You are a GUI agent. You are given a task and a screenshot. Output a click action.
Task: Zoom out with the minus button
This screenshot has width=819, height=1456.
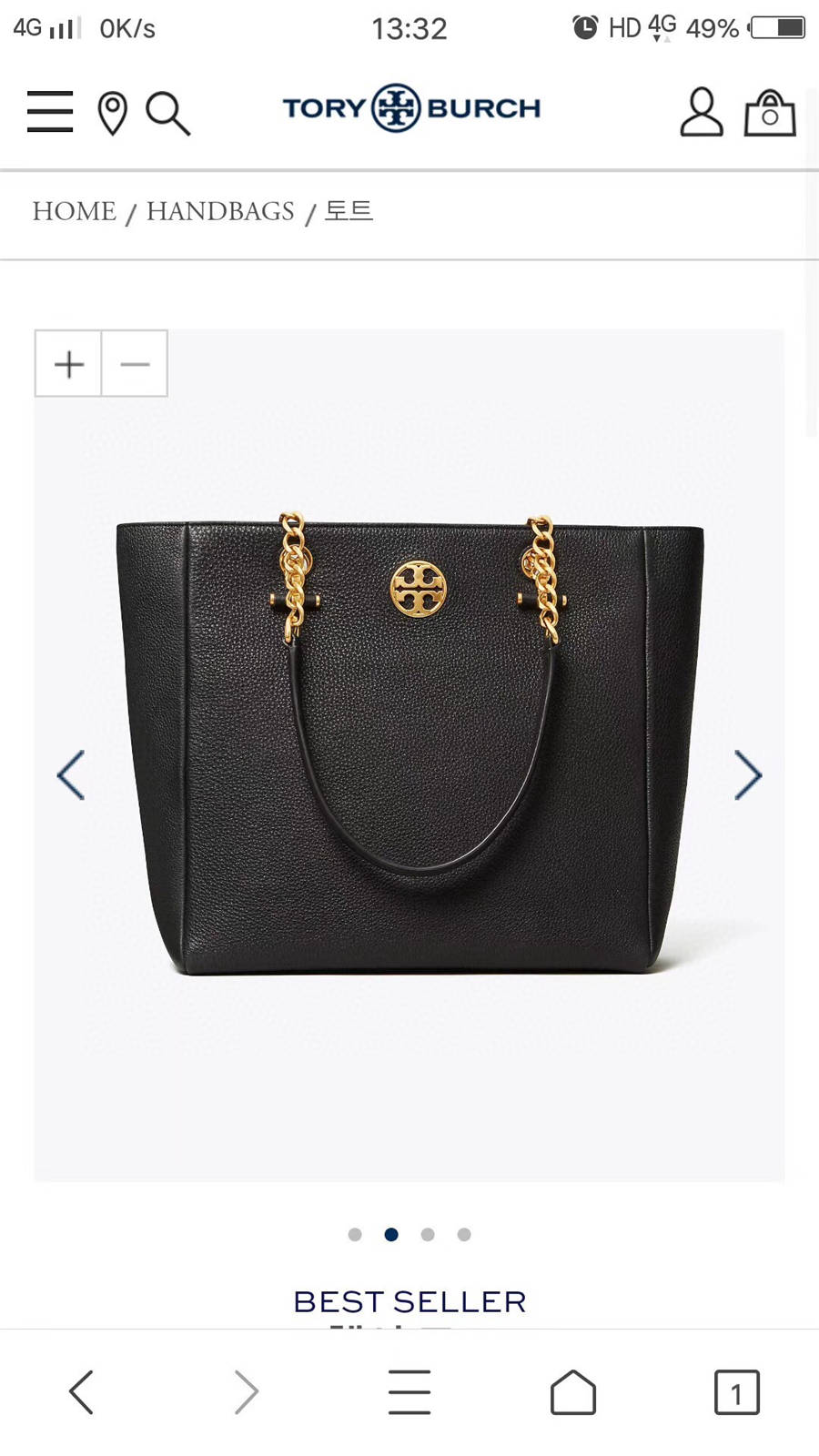pyautogui.click(x=135, y=364)
